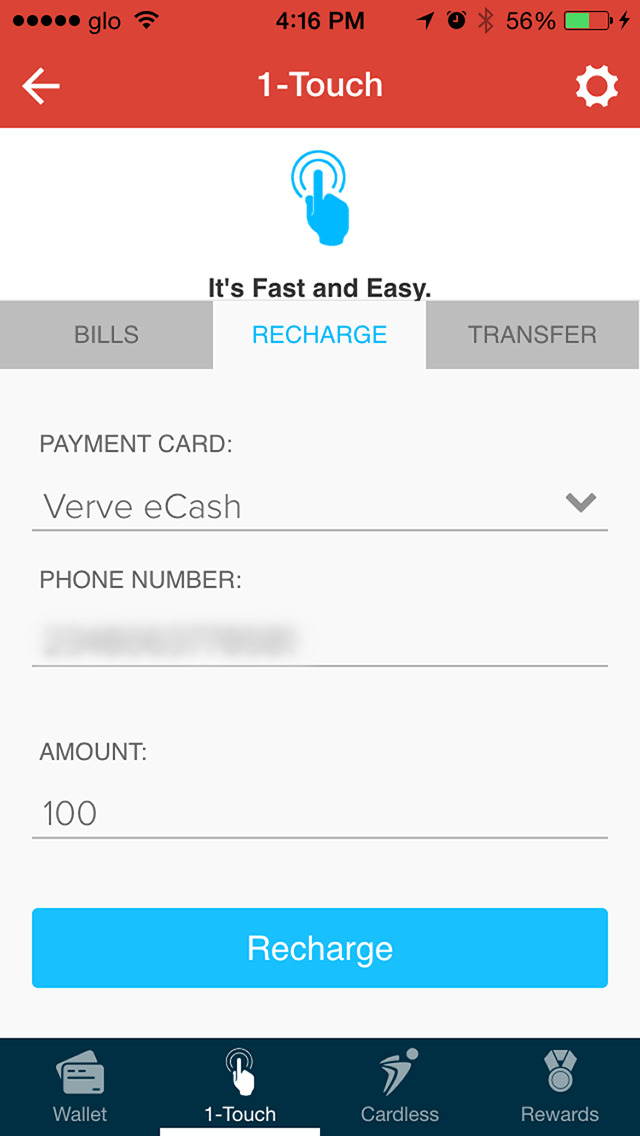Open the Rewards tab

coord(560,1087)
